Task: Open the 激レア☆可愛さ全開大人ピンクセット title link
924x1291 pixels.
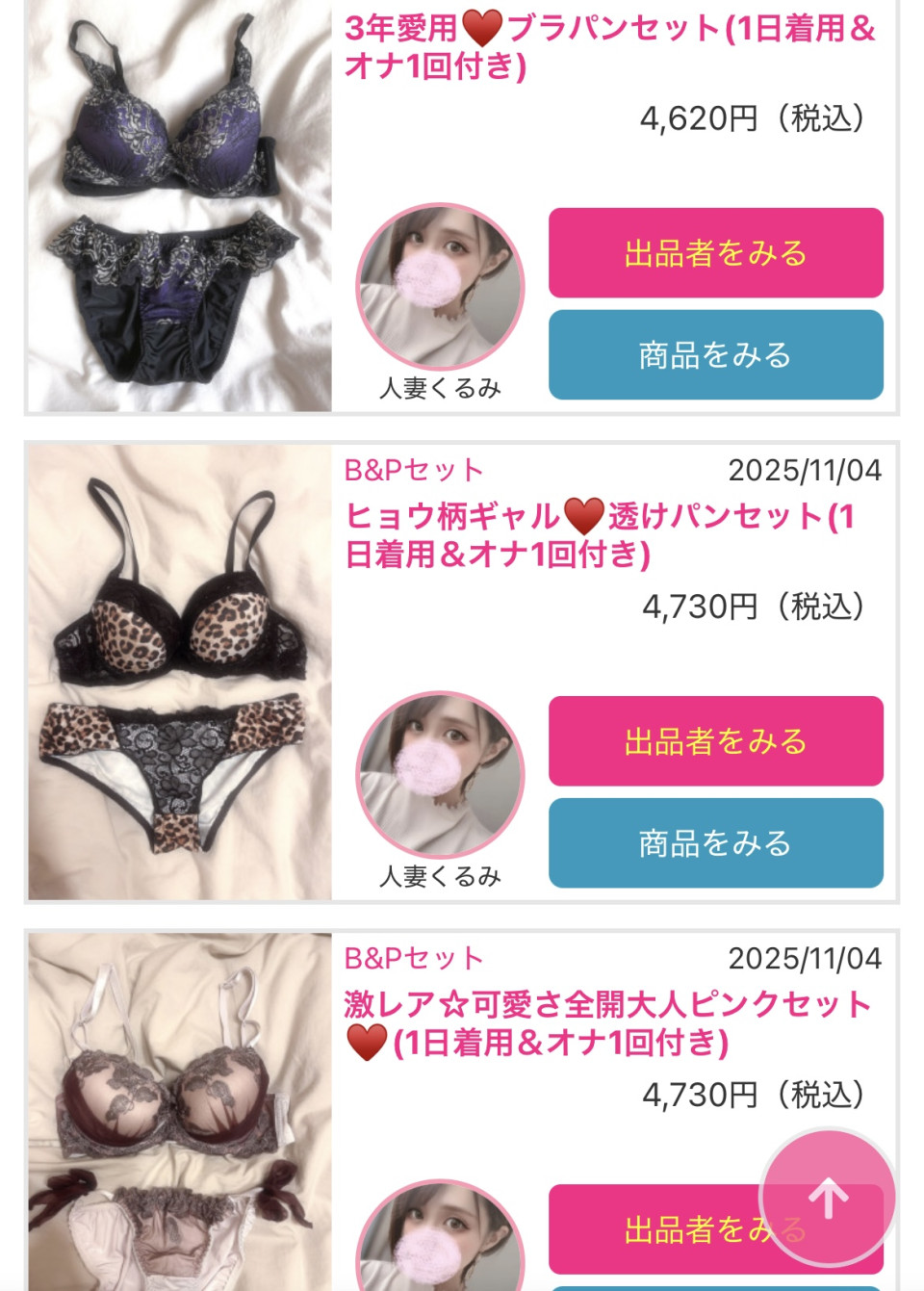Action: pos(606,1023)
